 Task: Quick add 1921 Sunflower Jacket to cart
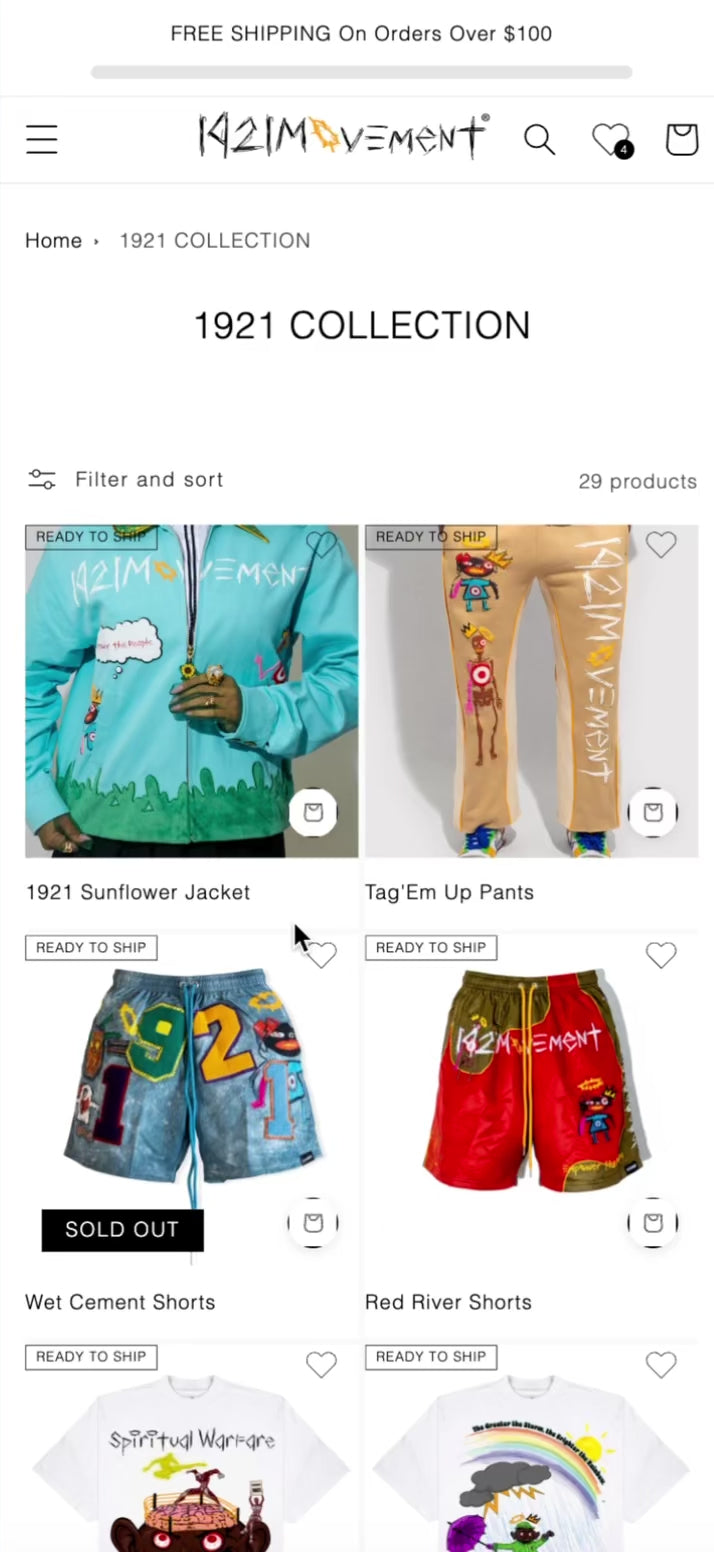pos(313,812)
